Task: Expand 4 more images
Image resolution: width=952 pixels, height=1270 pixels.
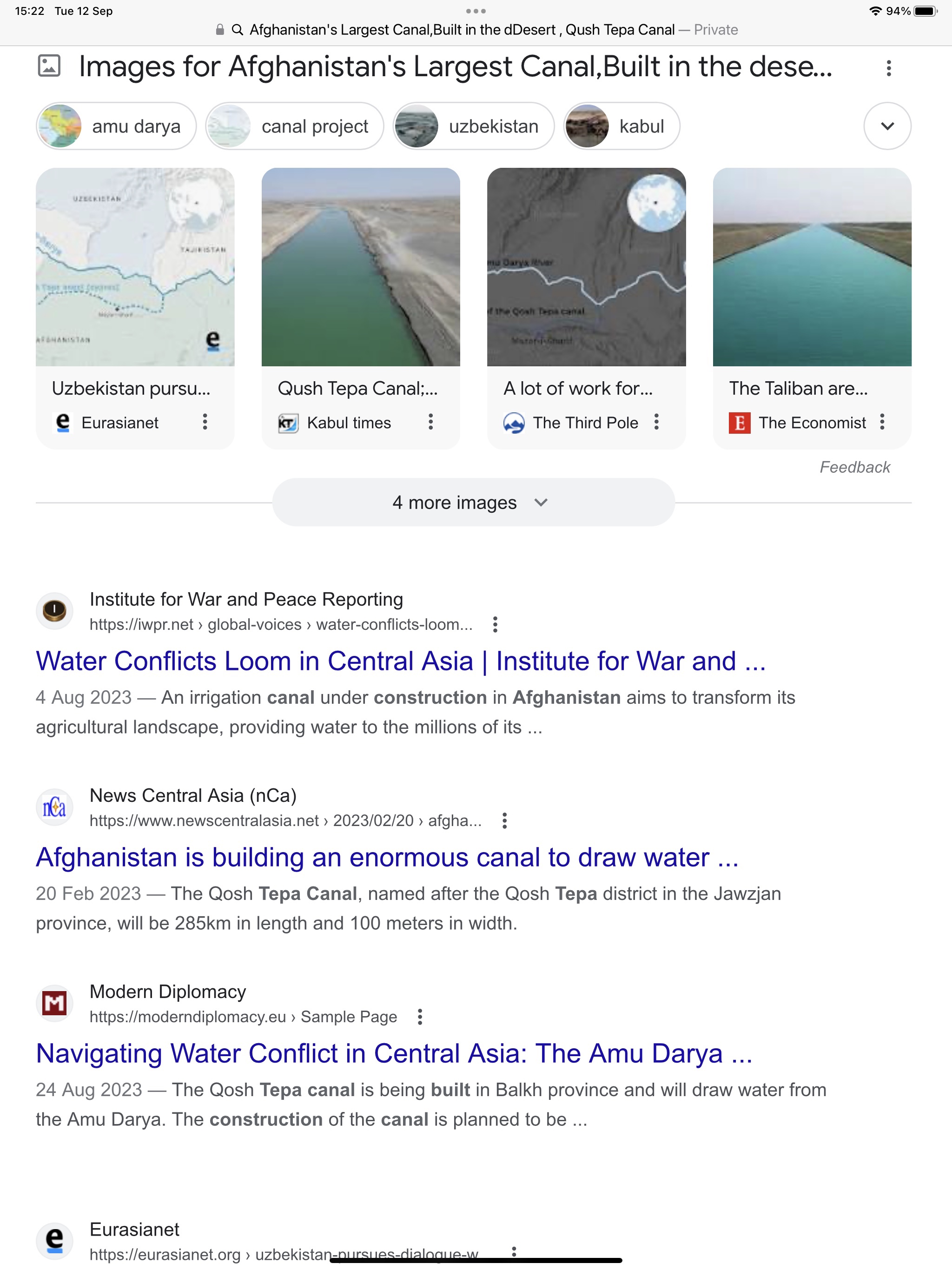Action: pyautogui.click(x=473, y=503)
